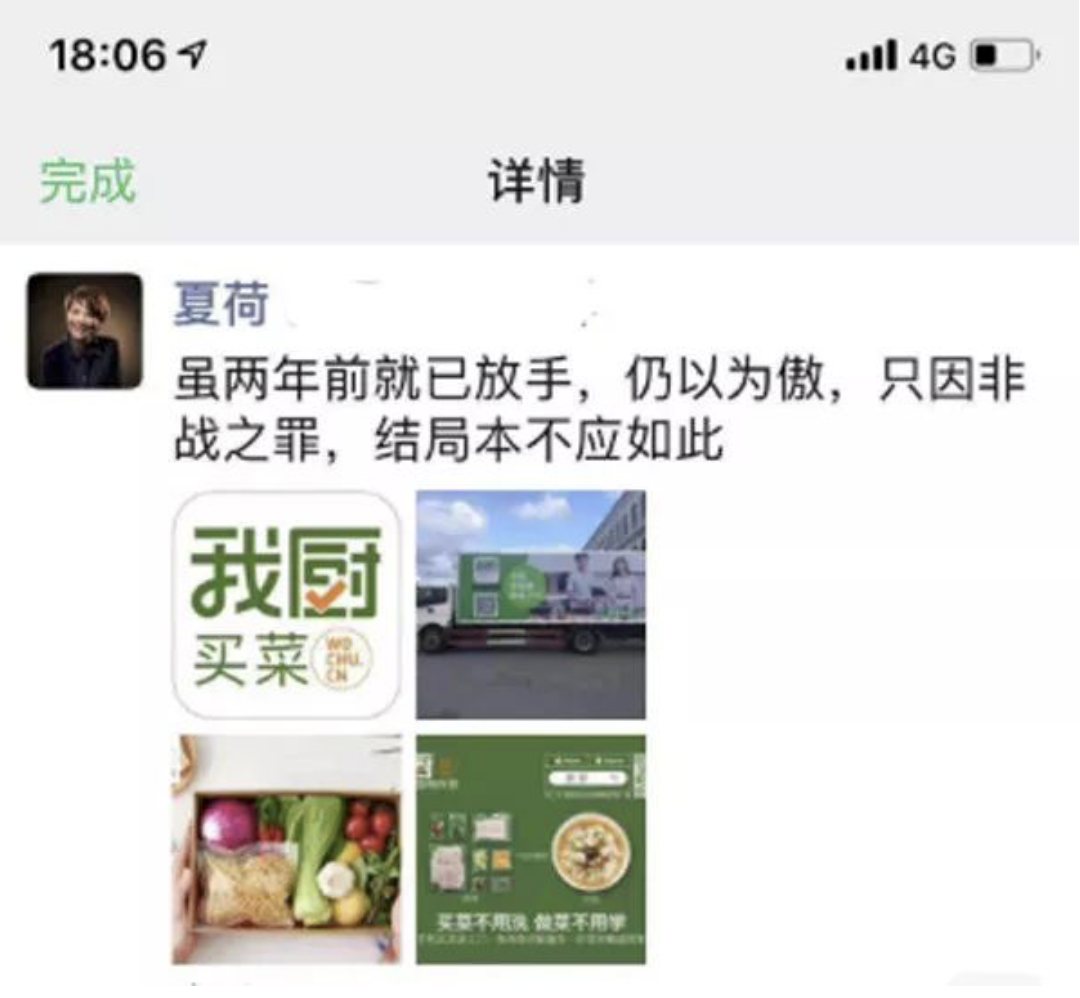Open 夏荷's profile via the name link

(221, 303)
